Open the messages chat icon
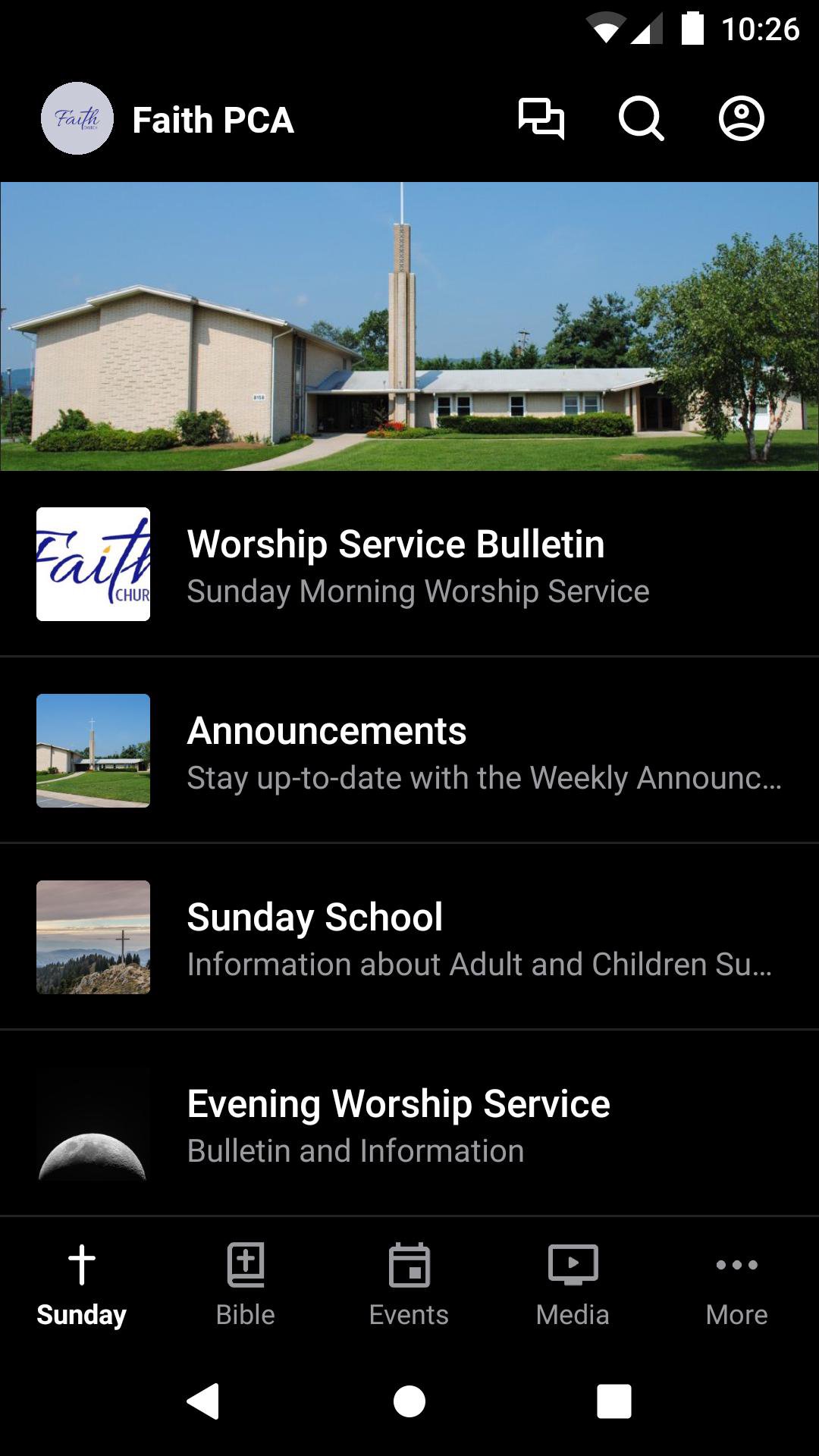Image resolution: width=819 pixels, height=1456 pixels. [541, 119]
